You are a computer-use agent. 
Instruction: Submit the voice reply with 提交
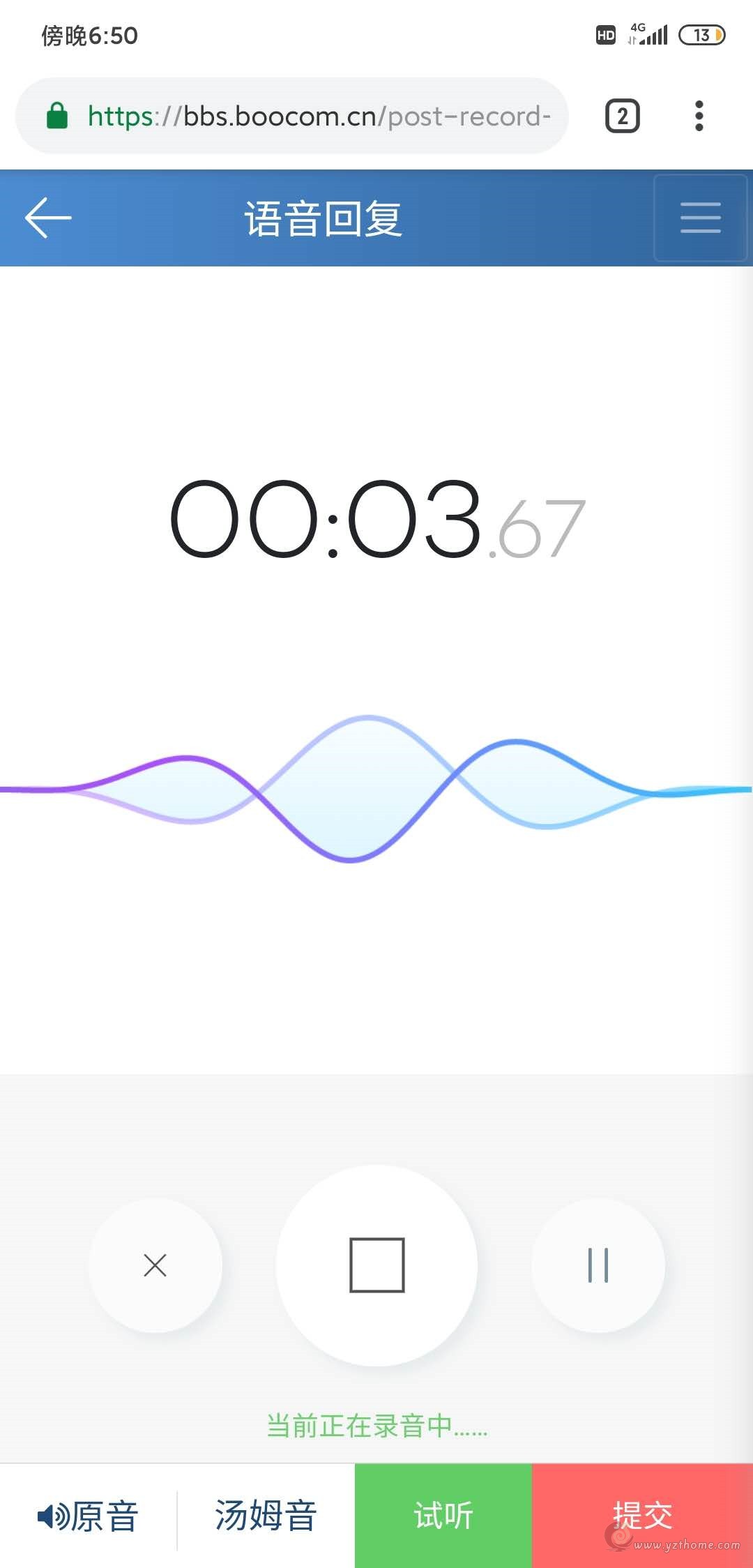pos(642,1516)
